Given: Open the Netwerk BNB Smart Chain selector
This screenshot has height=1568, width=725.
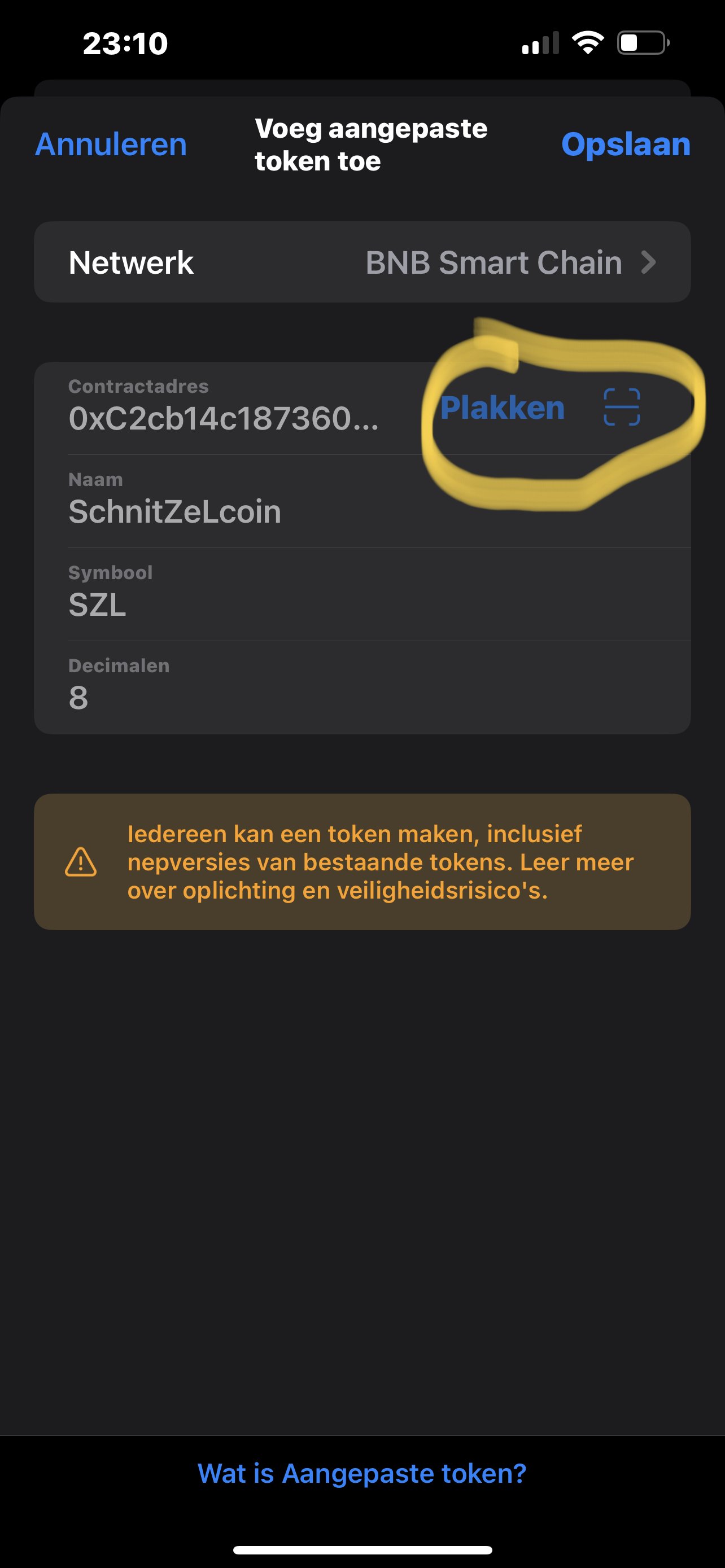Looking at the screenshot, I should coord(362,262).
